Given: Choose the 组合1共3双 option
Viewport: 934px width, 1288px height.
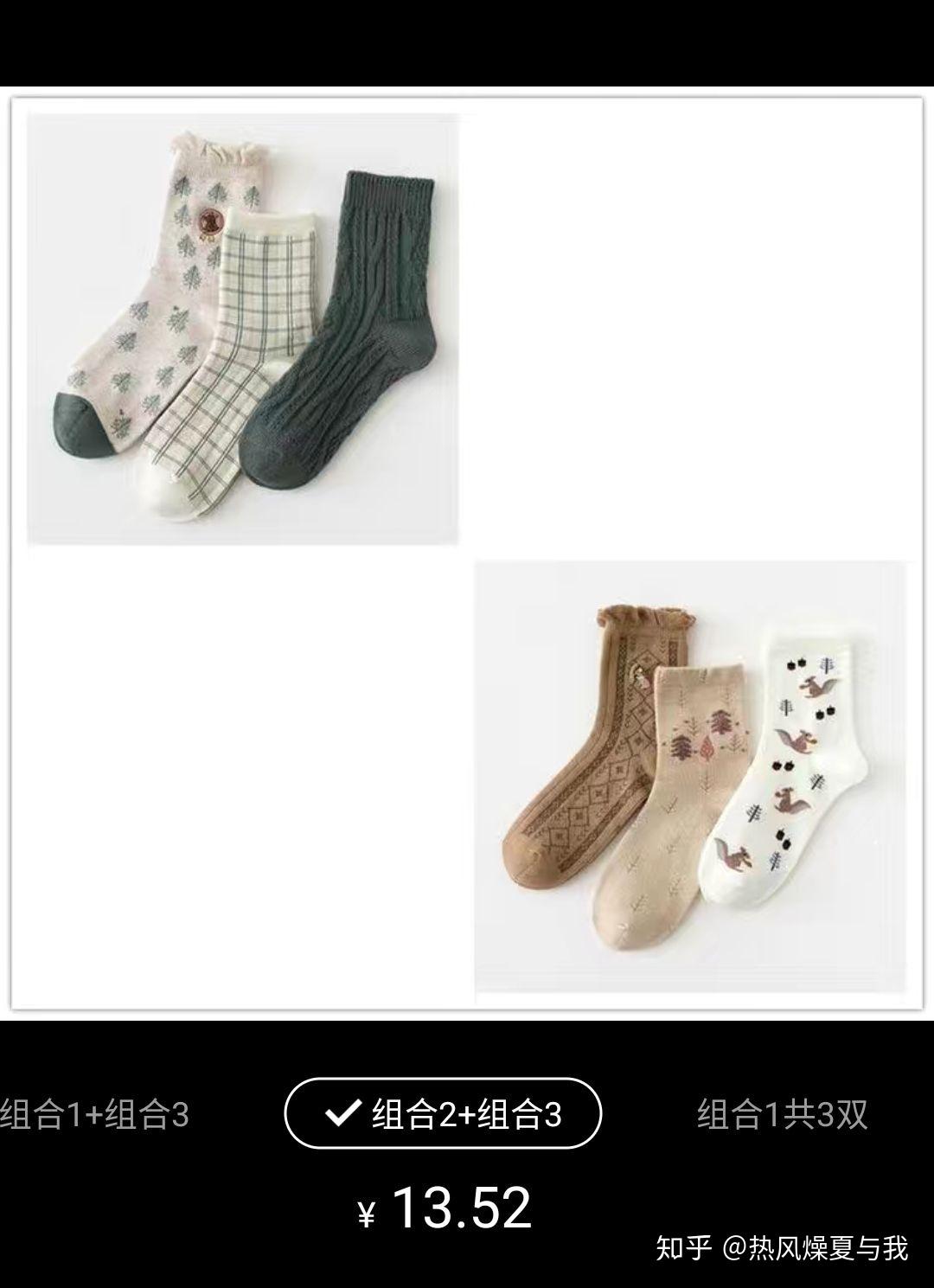Looking at the screenshot, I should point(782,1114).
